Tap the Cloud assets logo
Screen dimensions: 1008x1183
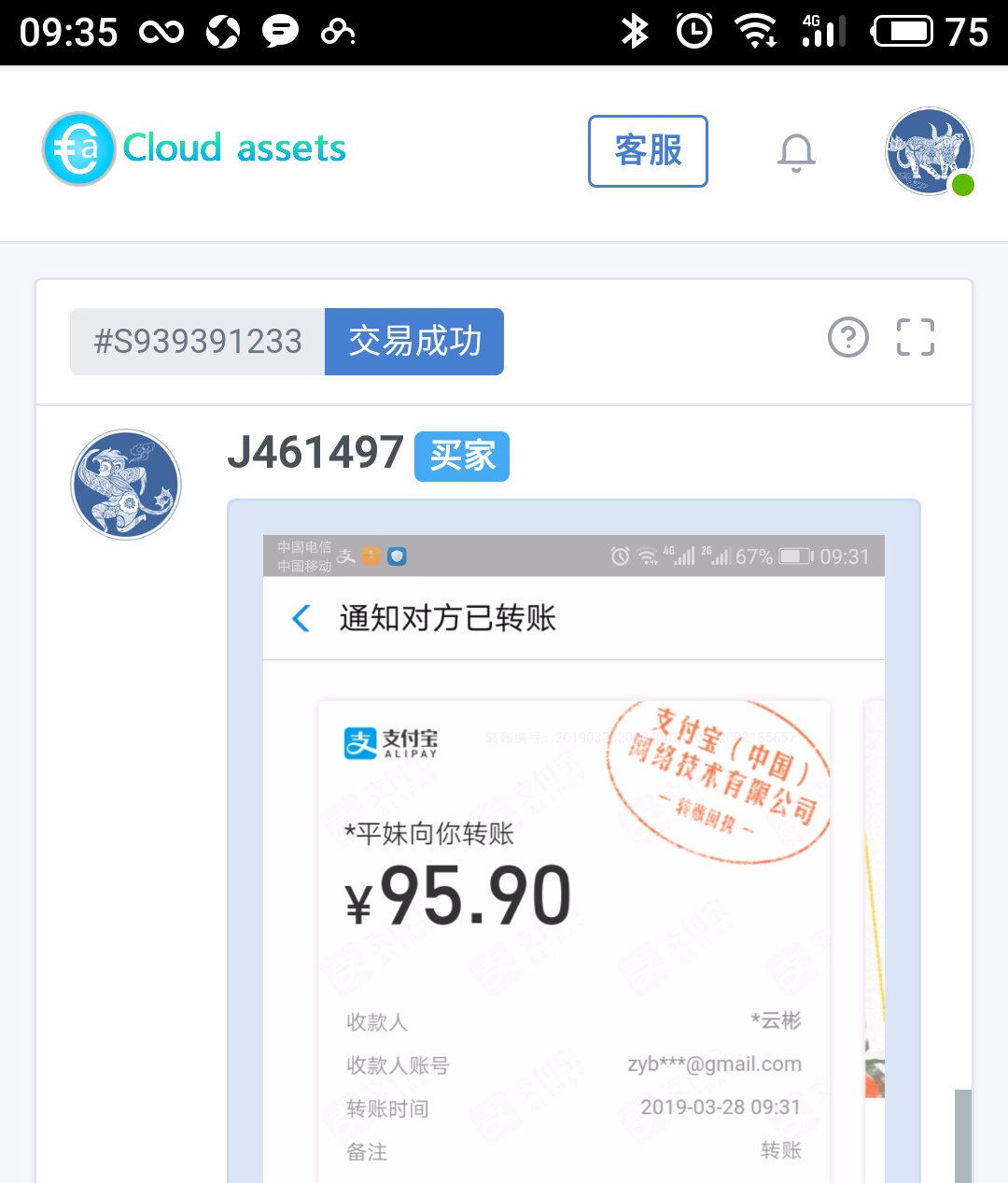(194, 148)
